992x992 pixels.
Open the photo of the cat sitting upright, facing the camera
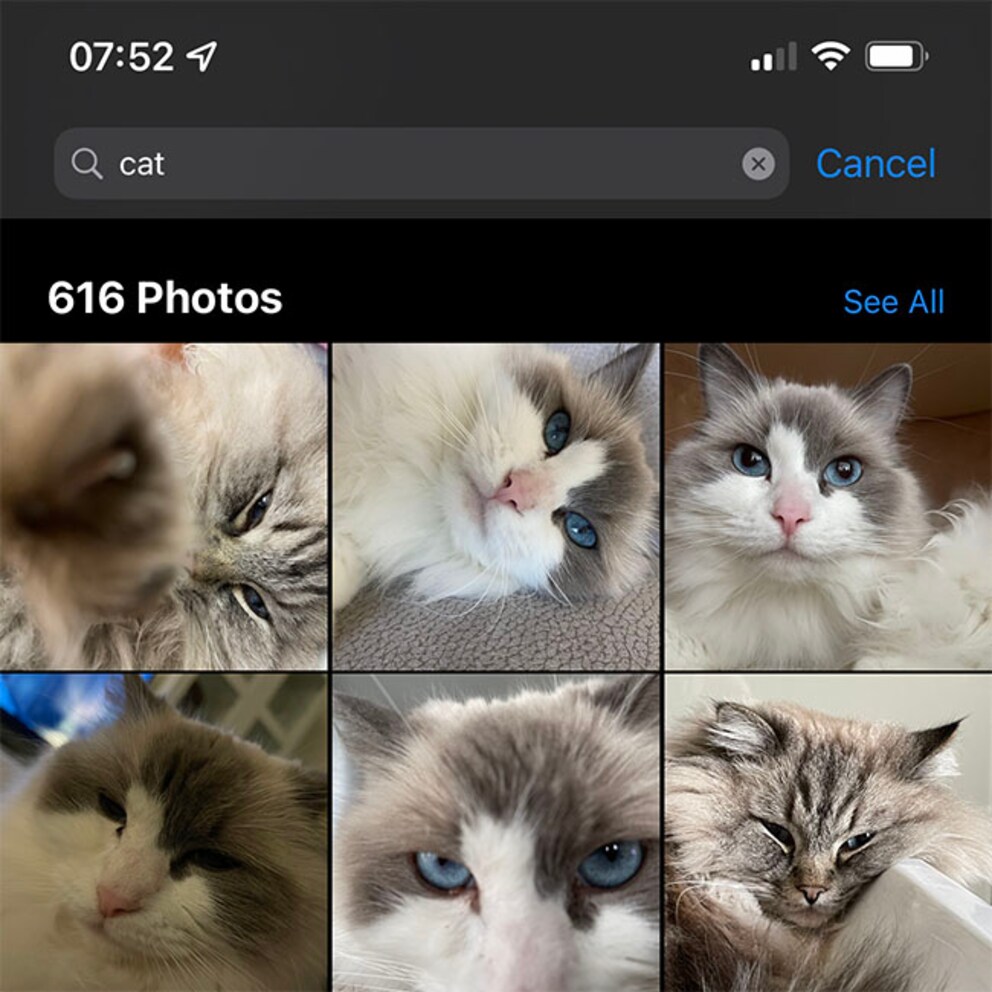tap(828, 506)
